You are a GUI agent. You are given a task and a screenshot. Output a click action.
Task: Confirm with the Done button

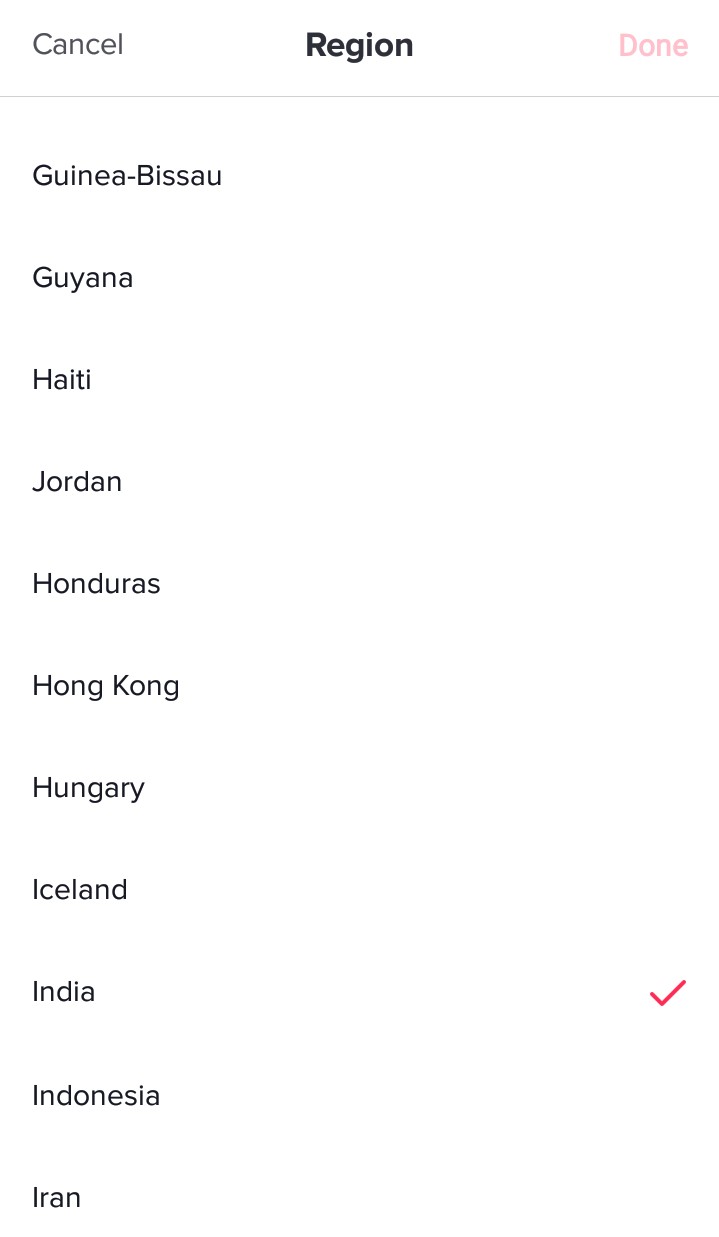653,46
